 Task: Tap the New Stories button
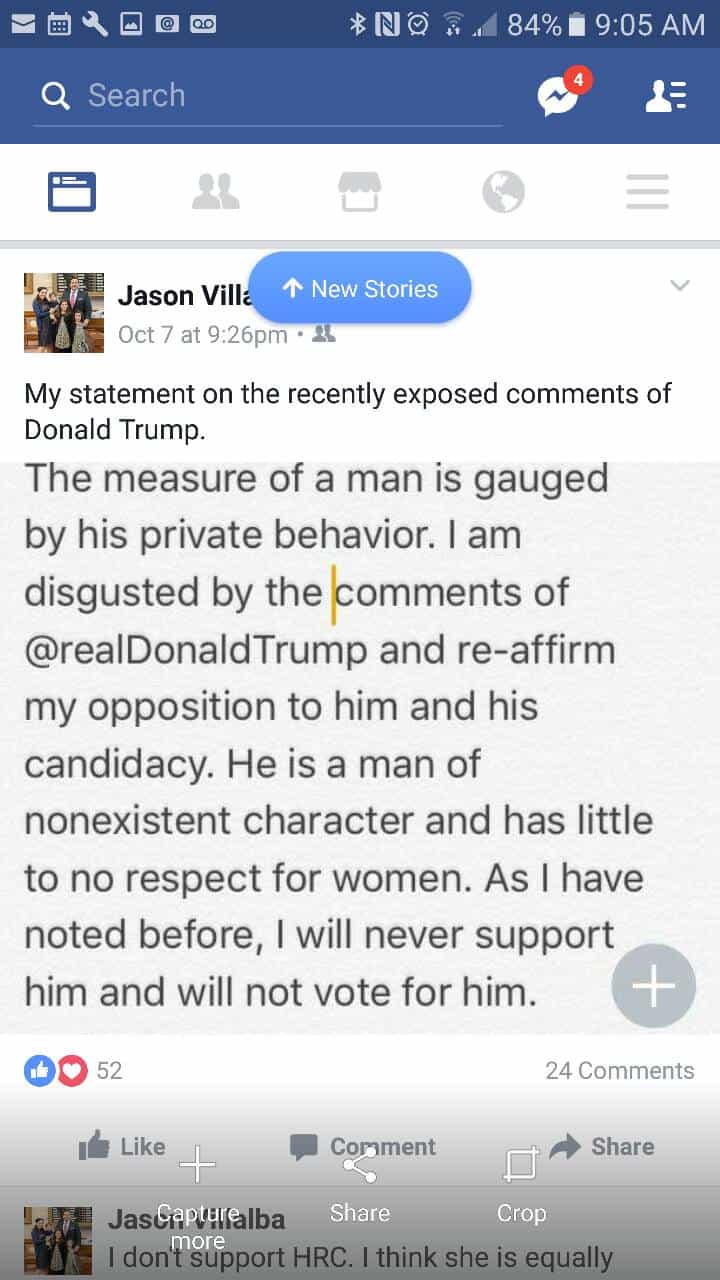(360, 289)
